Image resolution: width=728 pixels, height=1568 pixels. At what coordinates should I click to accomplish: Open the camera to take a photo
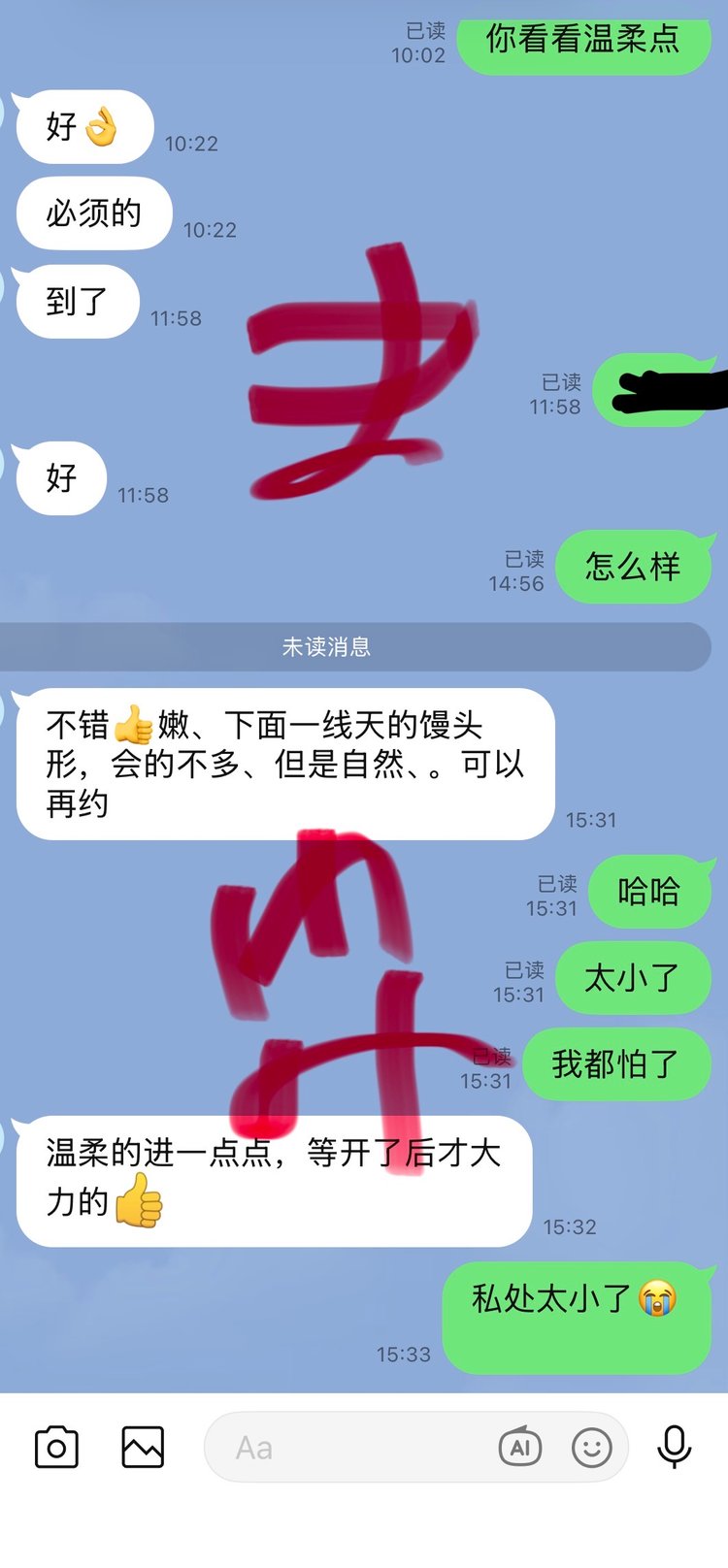[x=56, y=1448]
